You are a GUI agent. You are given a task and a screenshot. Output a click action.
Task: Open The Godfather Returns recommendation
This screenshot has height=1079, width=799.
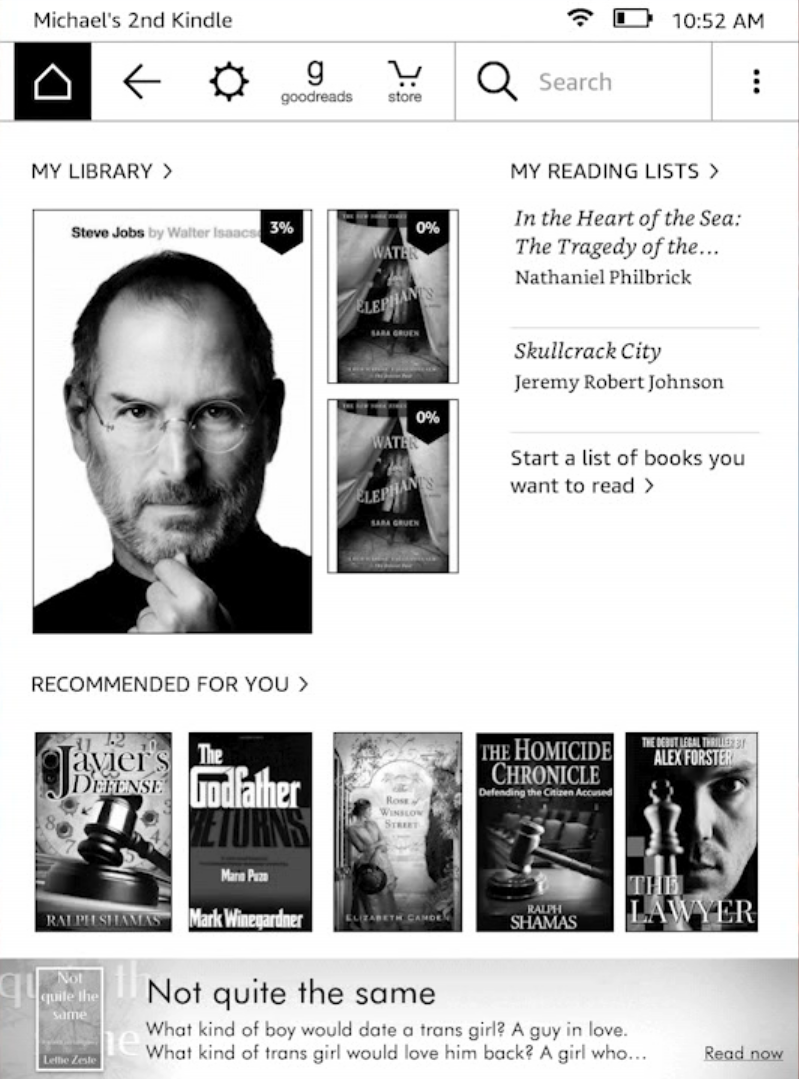coord(250,832)
